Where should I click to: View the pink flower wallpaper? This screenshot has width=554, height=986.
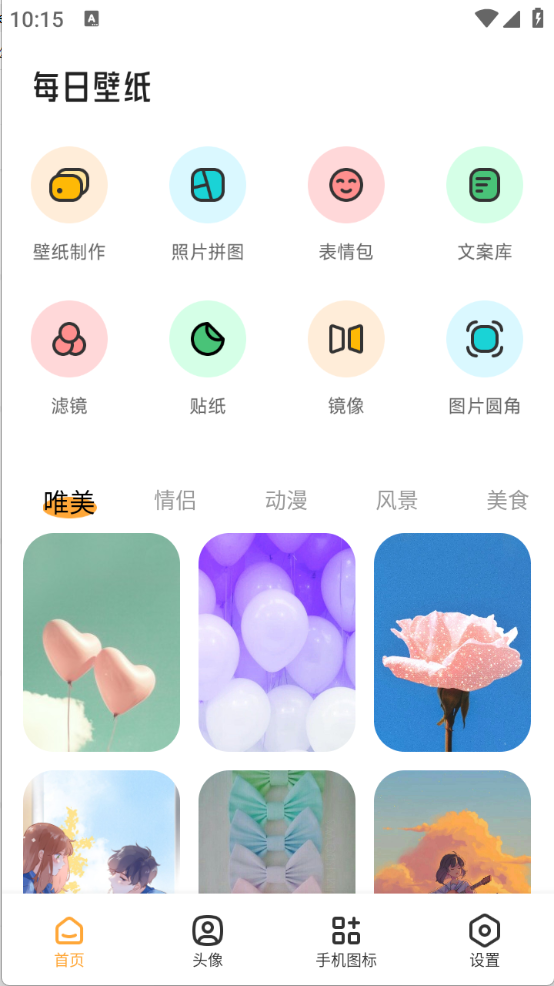(452, 642)
